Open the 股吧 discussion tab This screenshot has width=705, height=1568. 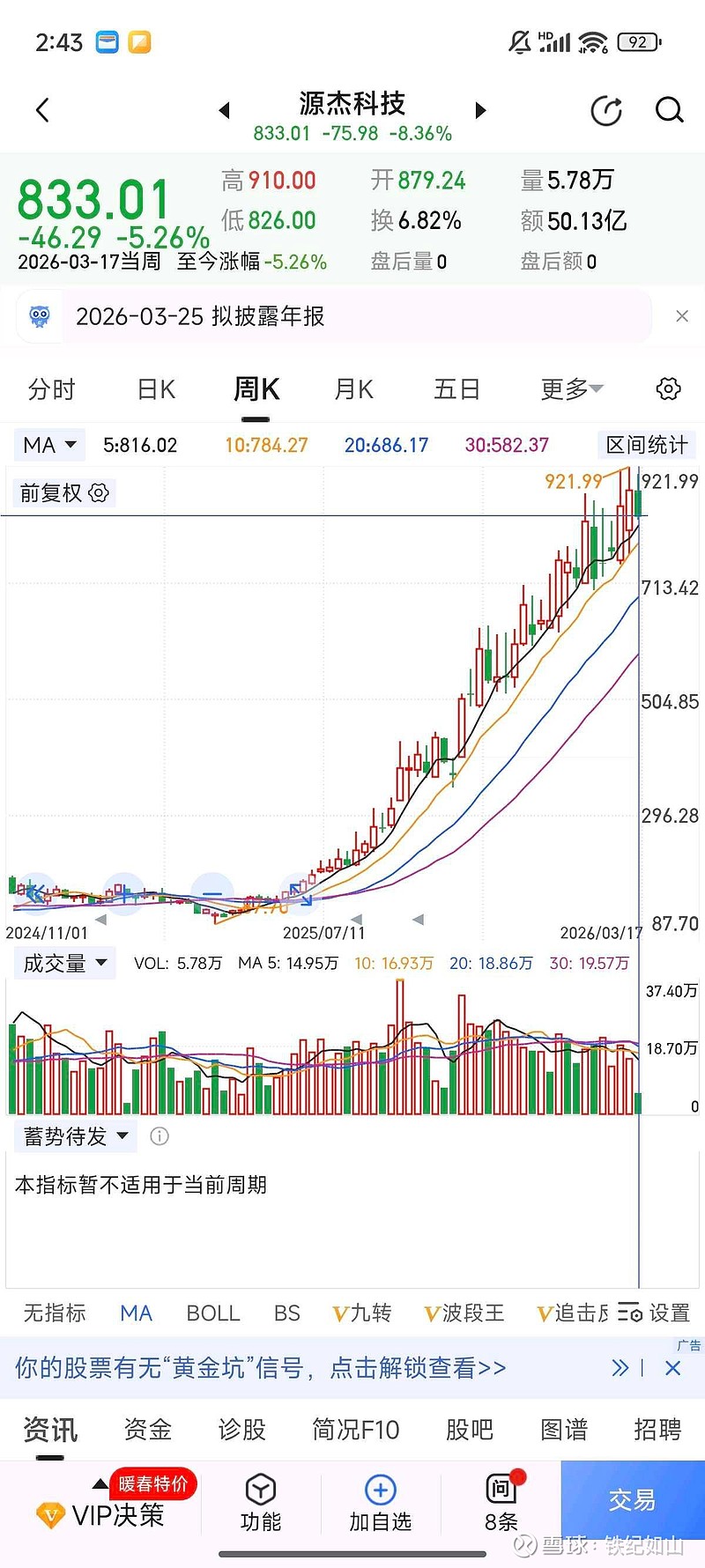click(x=470, y=1430)
